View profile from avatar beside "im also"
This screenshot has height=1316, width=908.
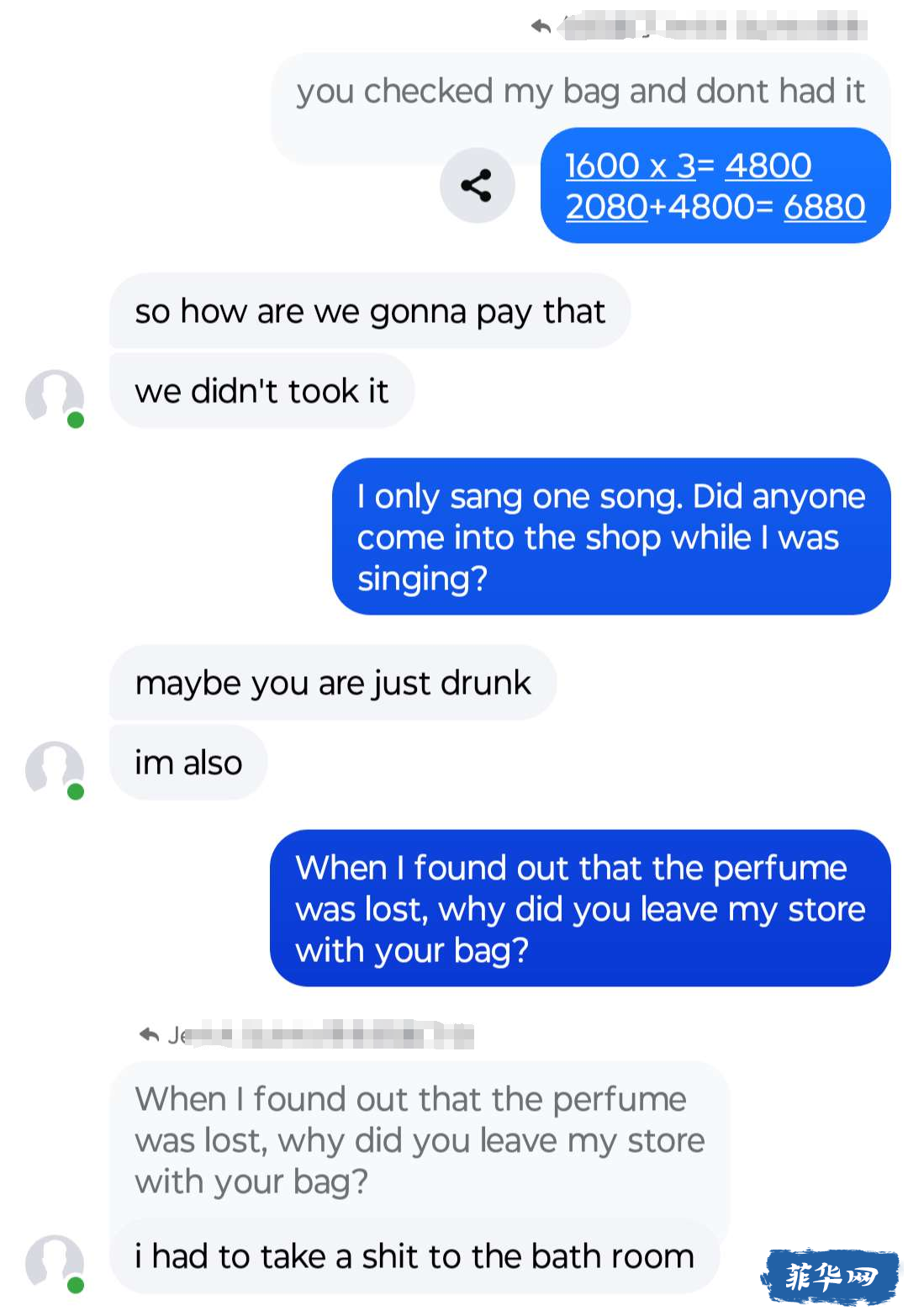point(55,769)
